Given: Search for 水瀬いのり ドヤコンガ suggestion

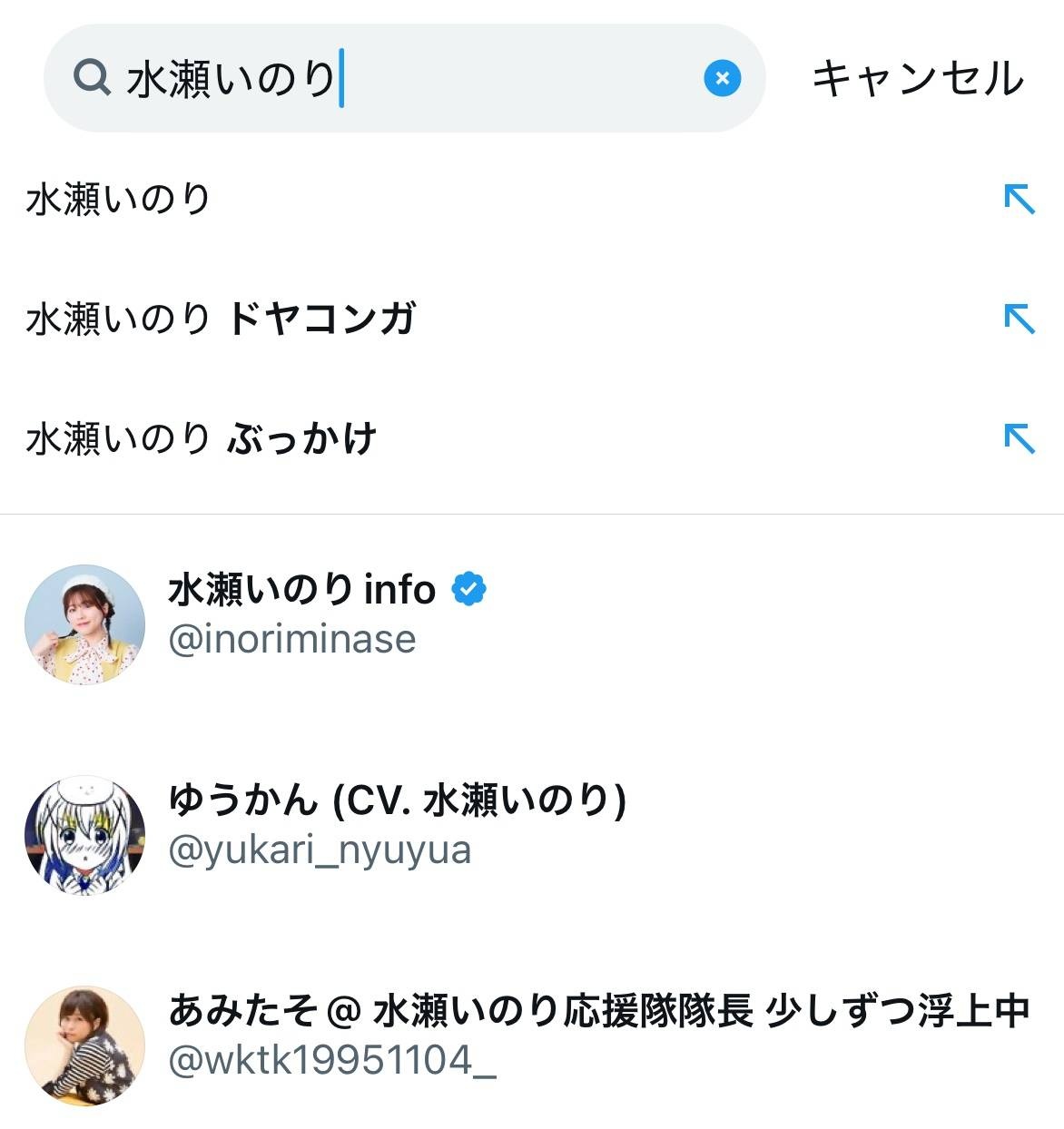Looking at the screenshot, I should 222,319.
